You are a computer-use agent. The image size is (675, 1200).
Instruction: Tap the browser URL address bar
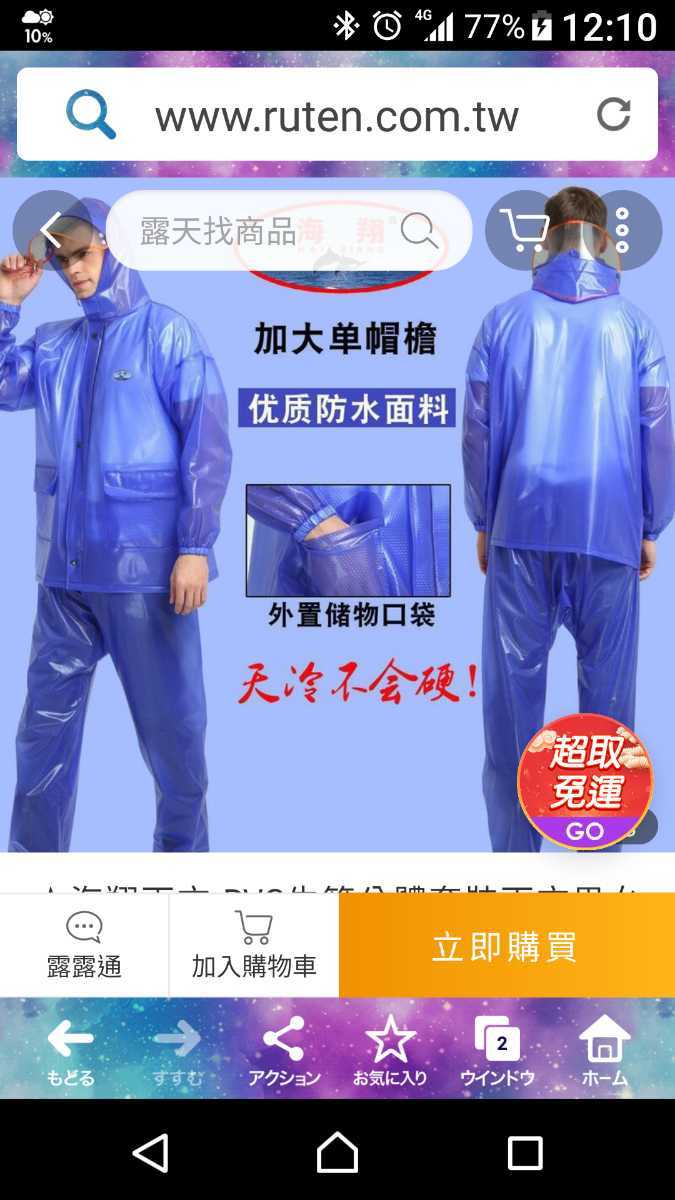pyautogui.click(x=337, y=116)
